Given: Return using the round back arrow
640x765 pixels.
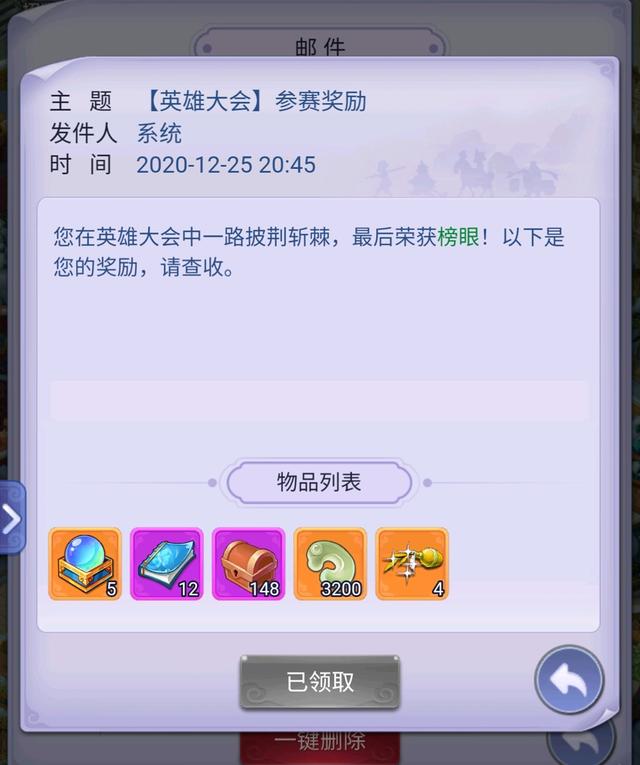Looking at the screenshot, I should 569,680.
